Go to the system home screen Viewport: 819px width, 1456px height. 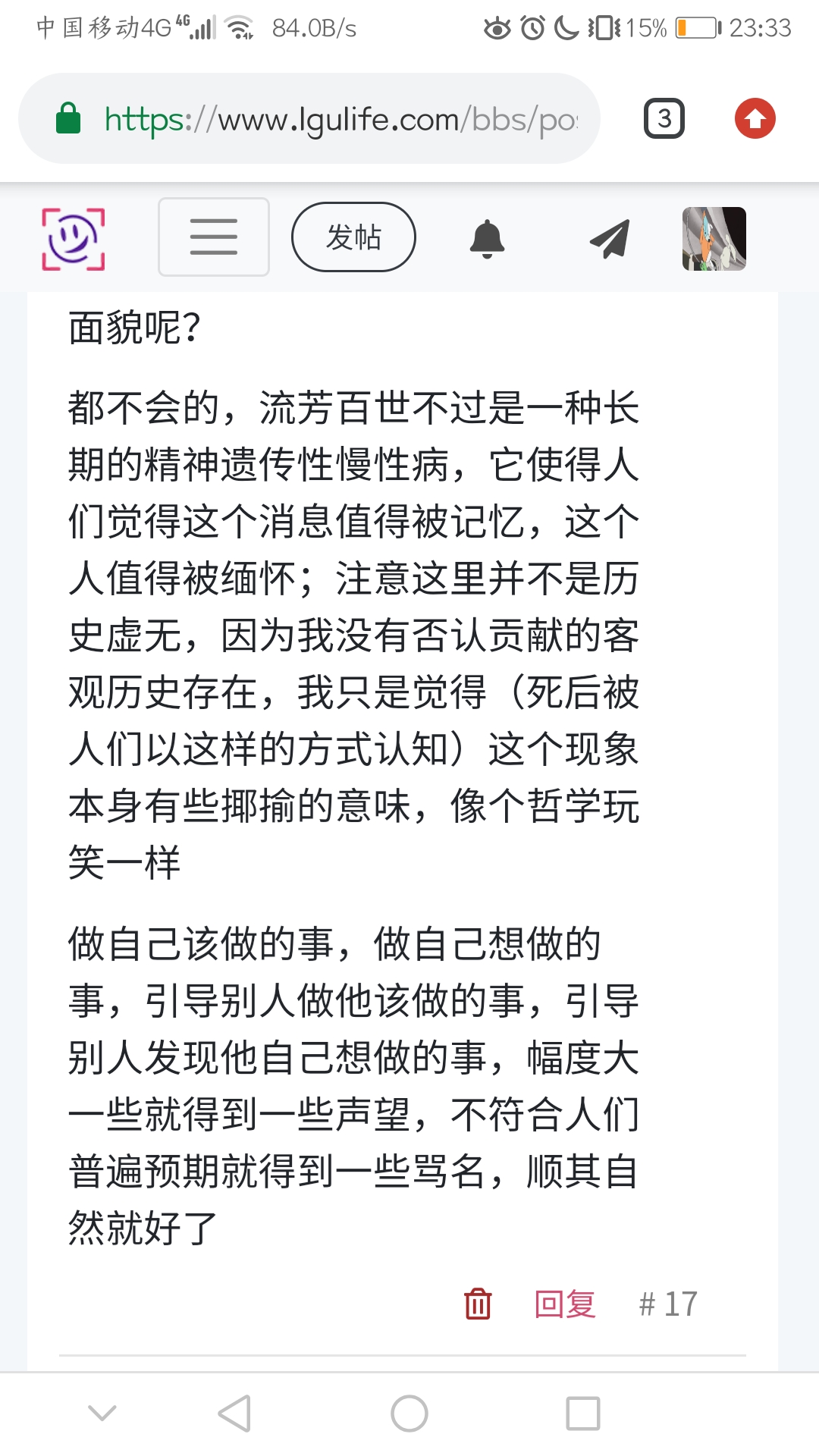click(x=409, y=1414)
